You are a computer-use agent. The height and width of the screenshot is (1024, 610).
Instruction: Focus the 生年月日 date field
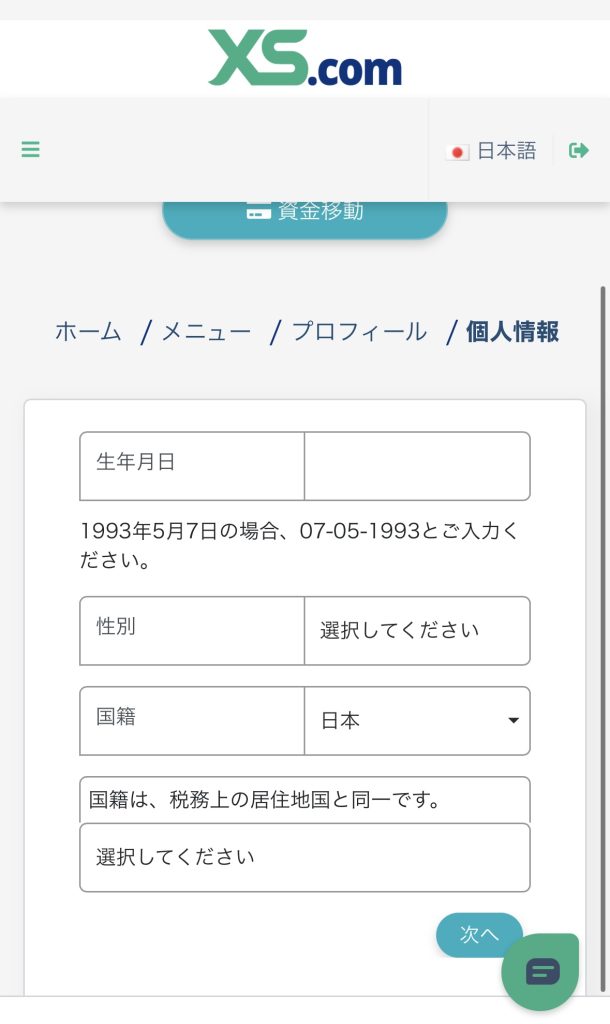[417, 466]
